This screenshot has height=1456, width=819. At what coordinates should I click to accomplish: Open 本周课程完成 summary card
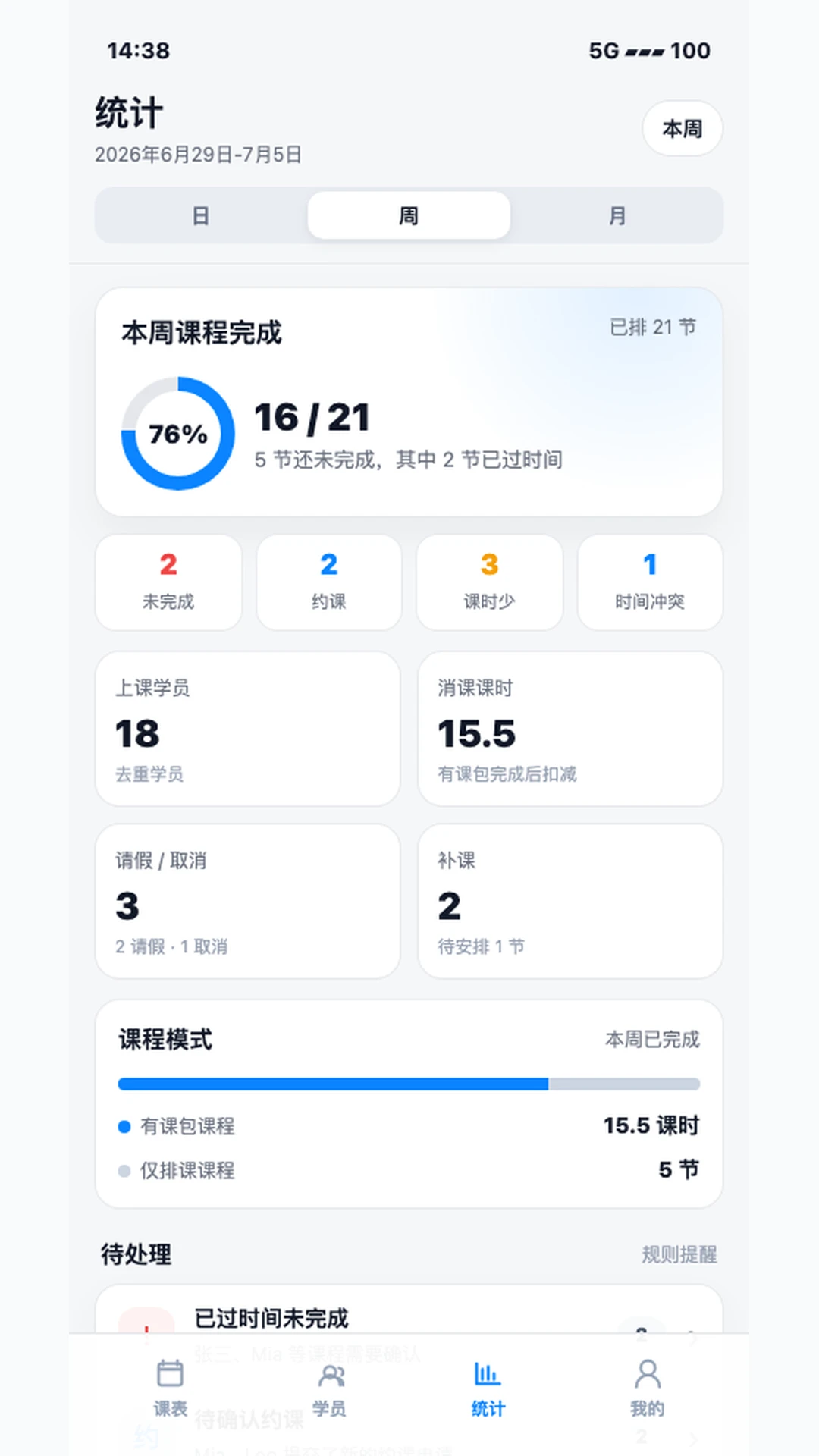(409, 402)
